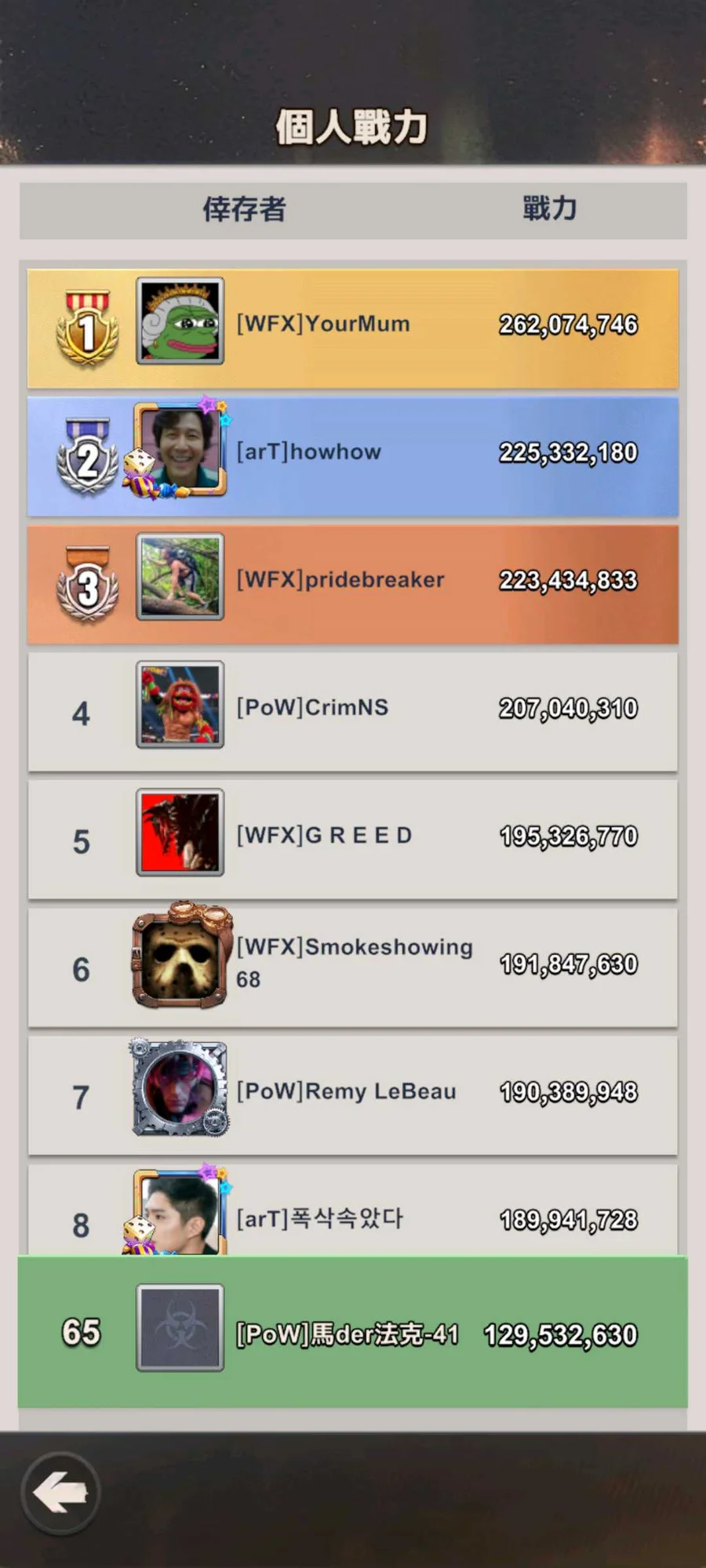Open [PoW]CrimNS player row
Viewport: 706px width, 1568px height.
click(x=353, y=711)
